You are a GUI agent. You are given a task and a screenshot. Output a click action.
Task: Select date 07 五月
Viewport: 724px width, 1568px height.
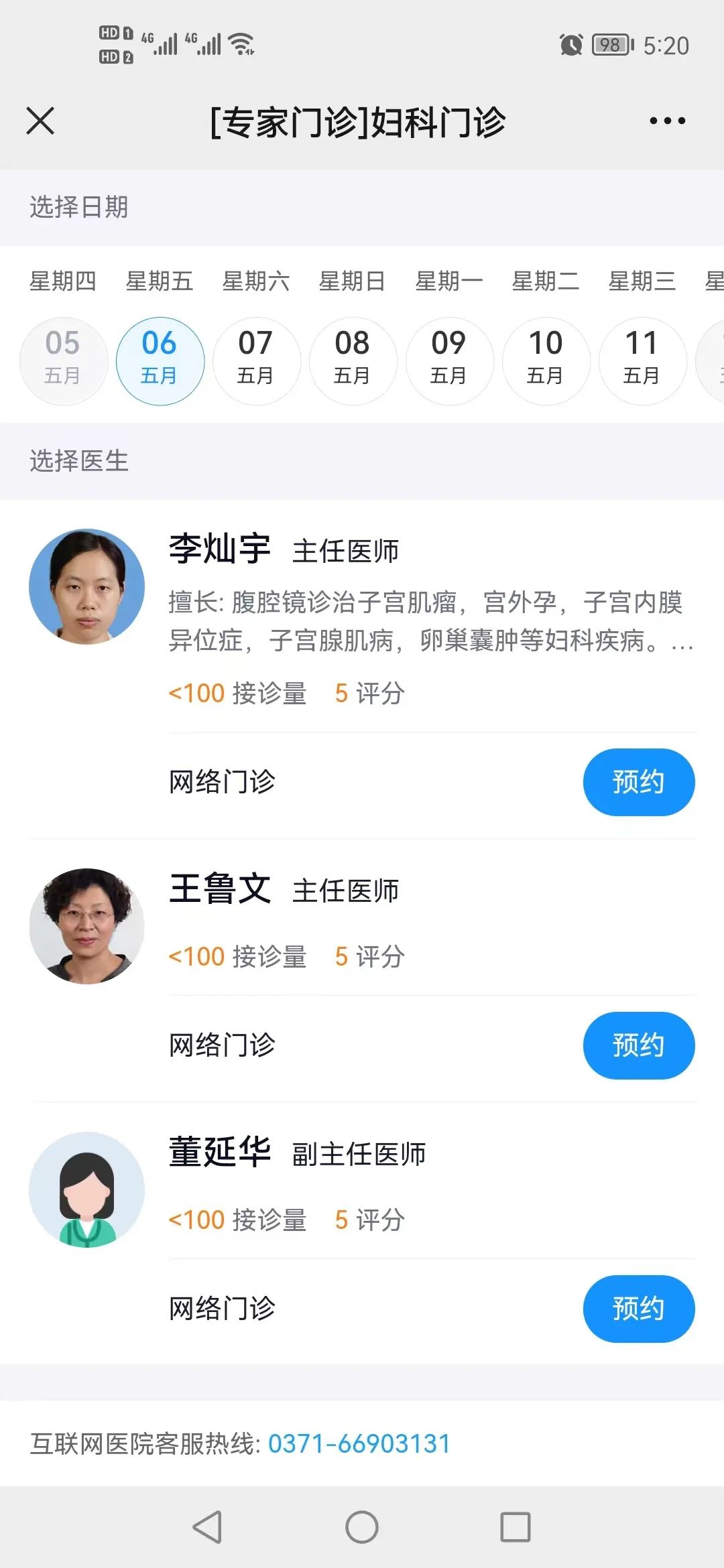[x=256, y=361]
